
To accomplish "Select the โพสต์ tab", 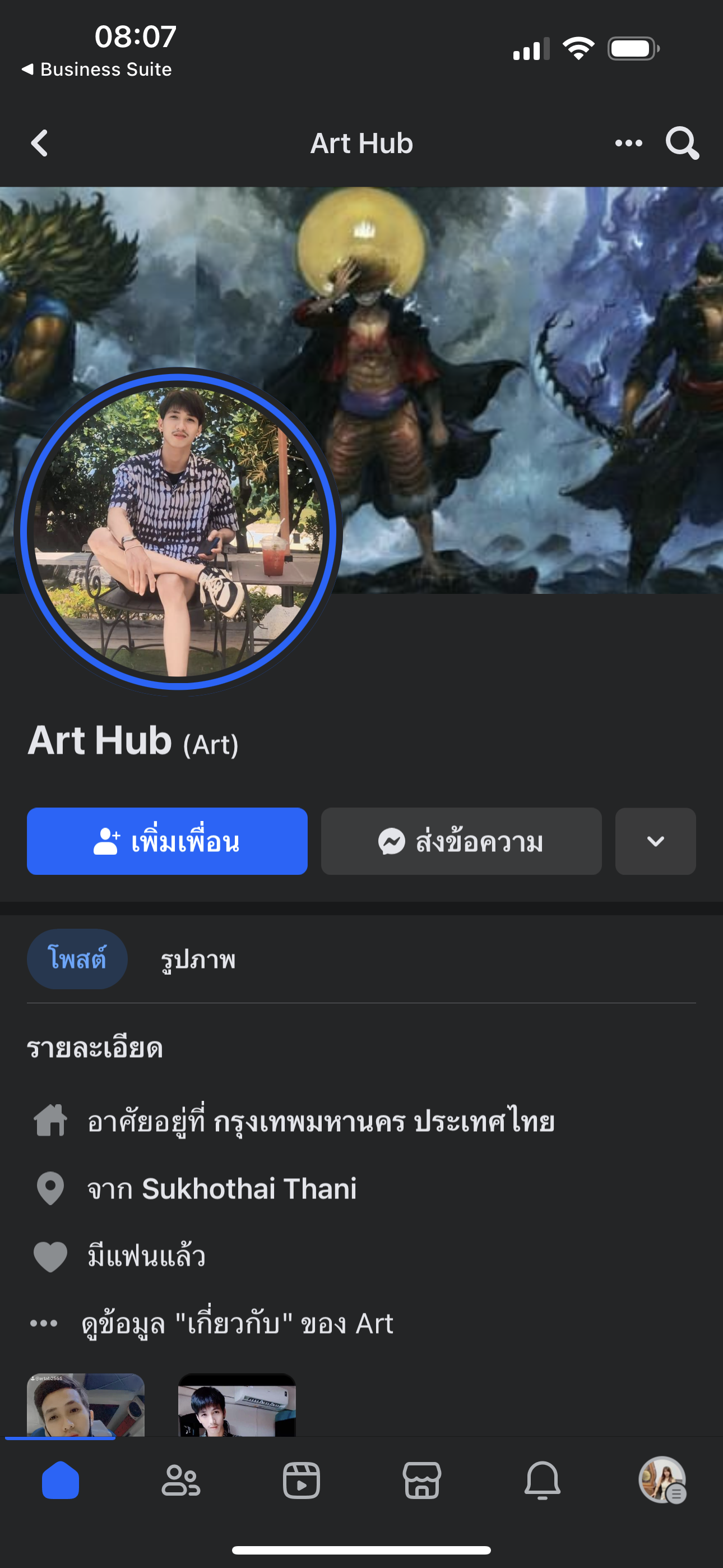I will click(77, 959).
